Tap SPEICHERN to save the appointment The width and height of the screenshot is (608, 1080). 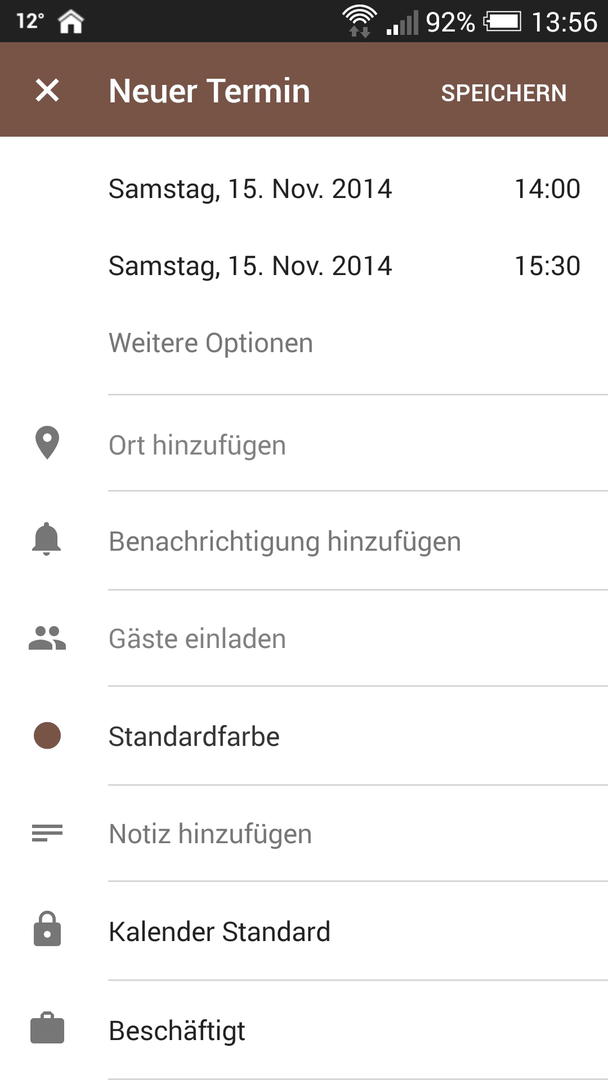point(503,93)
